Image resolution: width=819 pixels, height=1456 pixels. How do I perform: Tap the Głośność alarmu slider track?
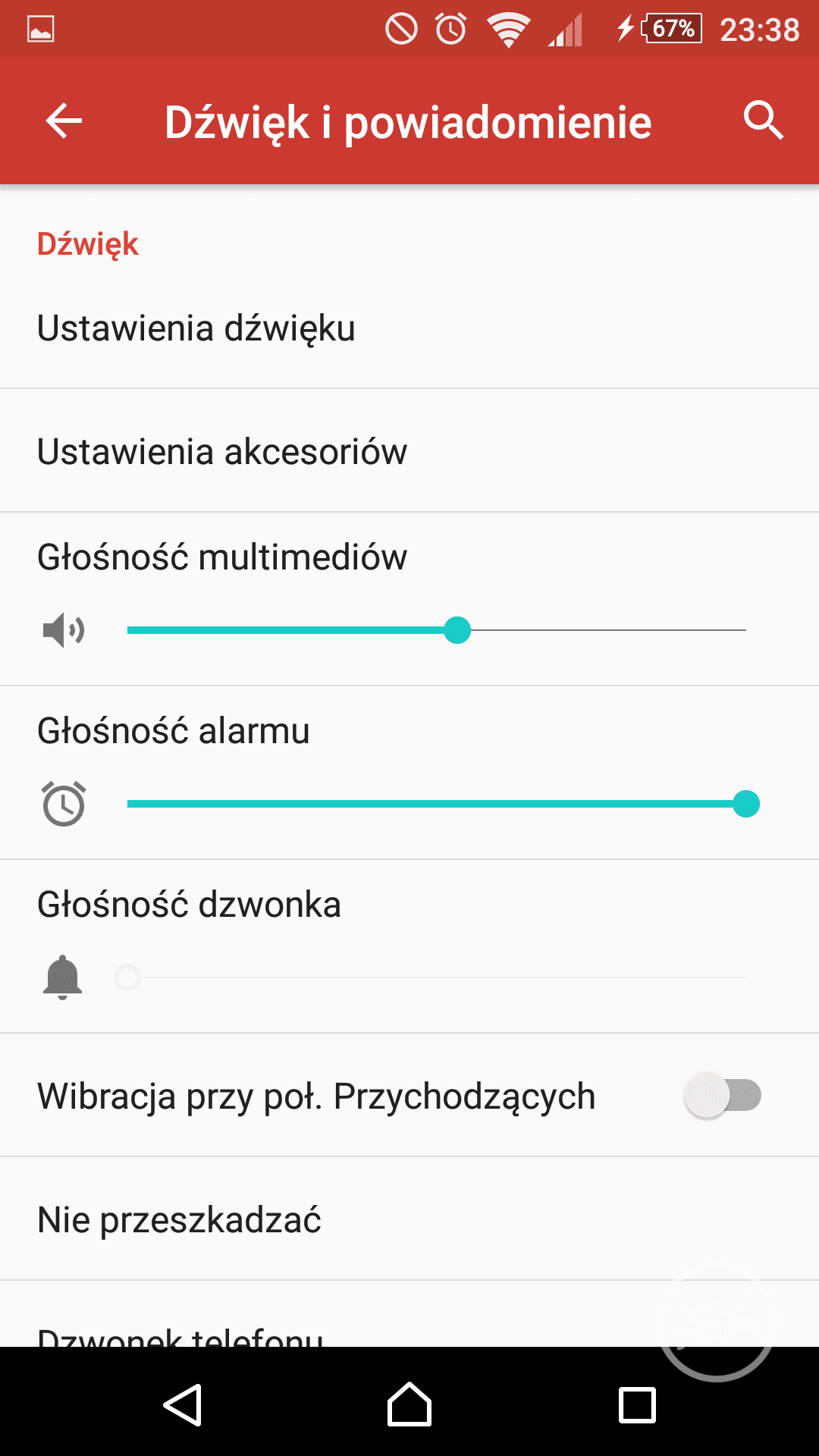[x=437, y=804]
